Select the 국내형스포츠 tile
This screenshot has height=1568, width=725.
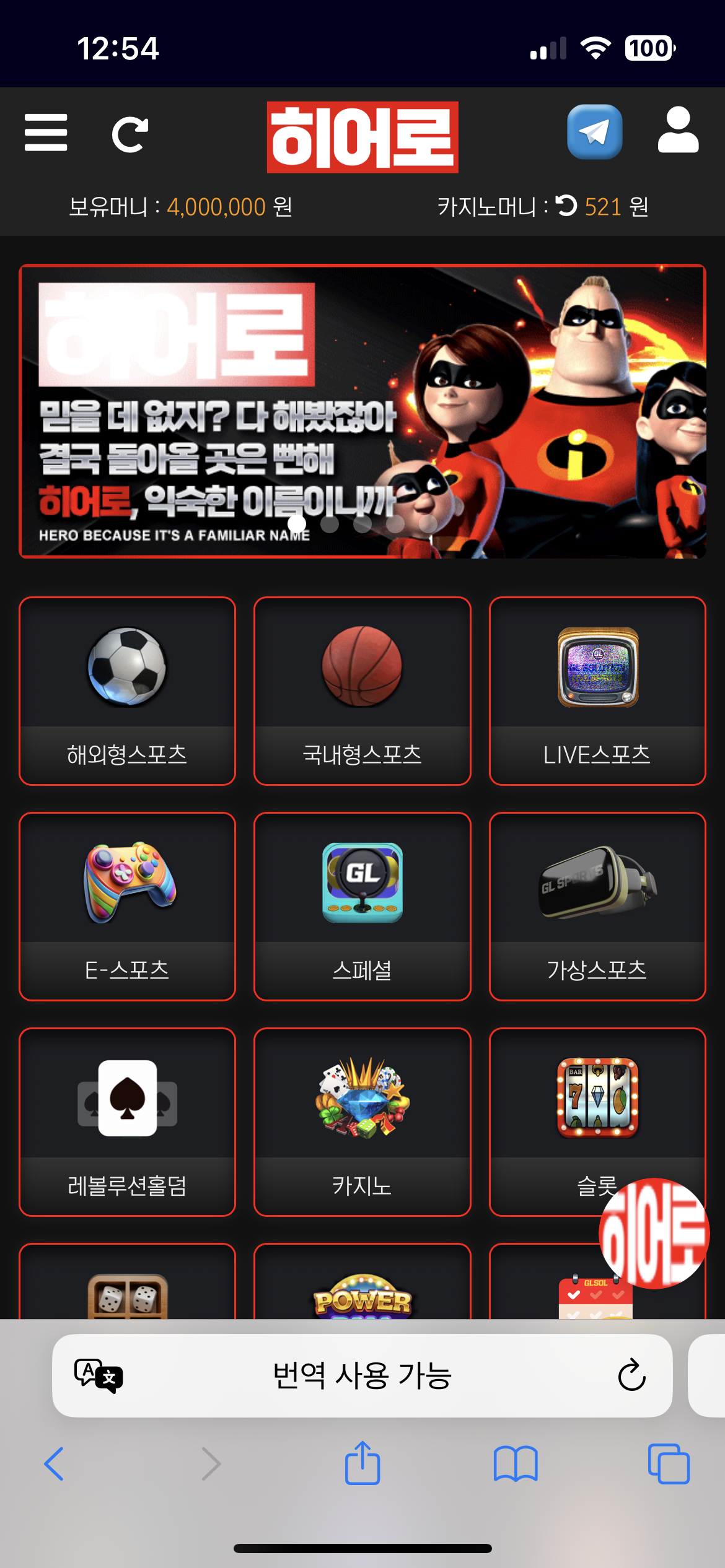point(362,690)
